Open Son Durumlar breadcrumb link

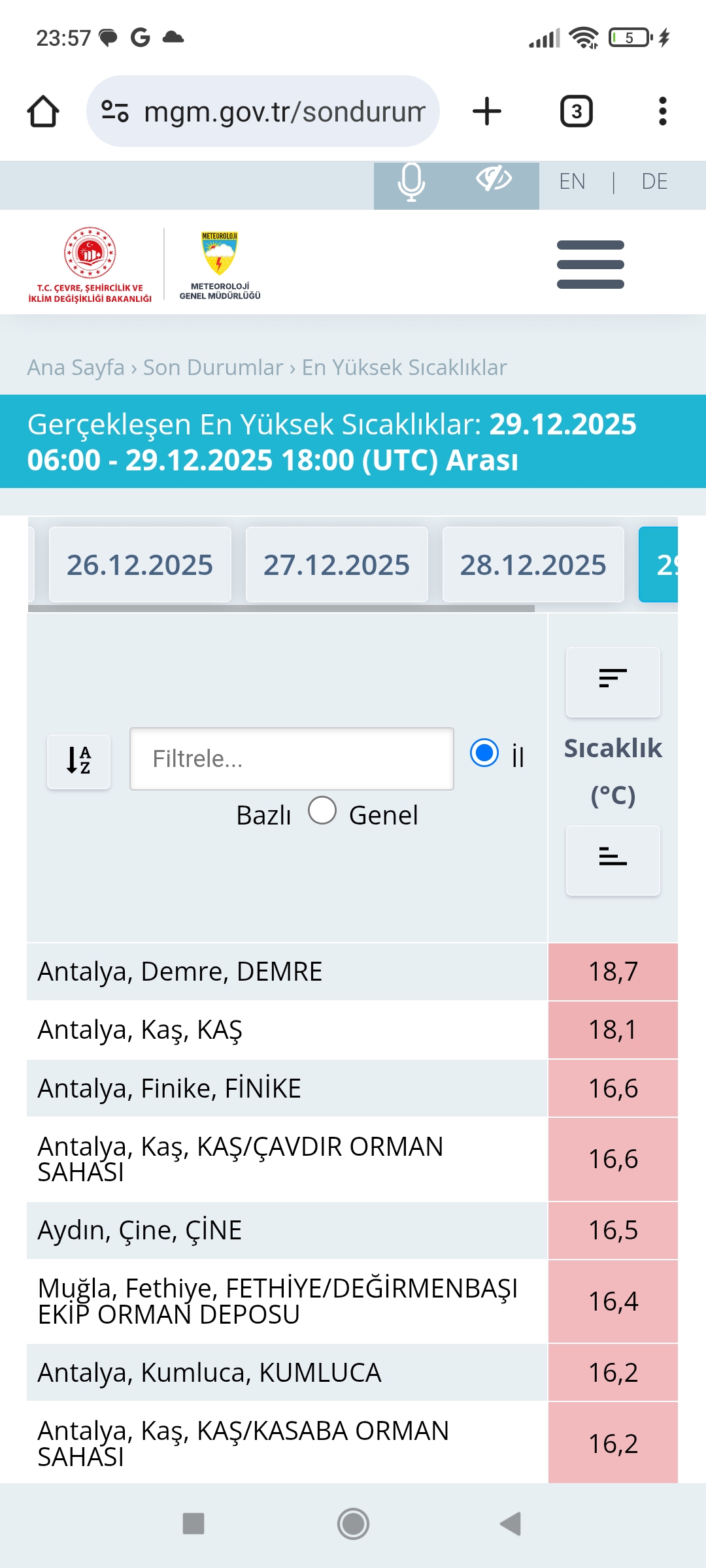(x=213, y=367)
